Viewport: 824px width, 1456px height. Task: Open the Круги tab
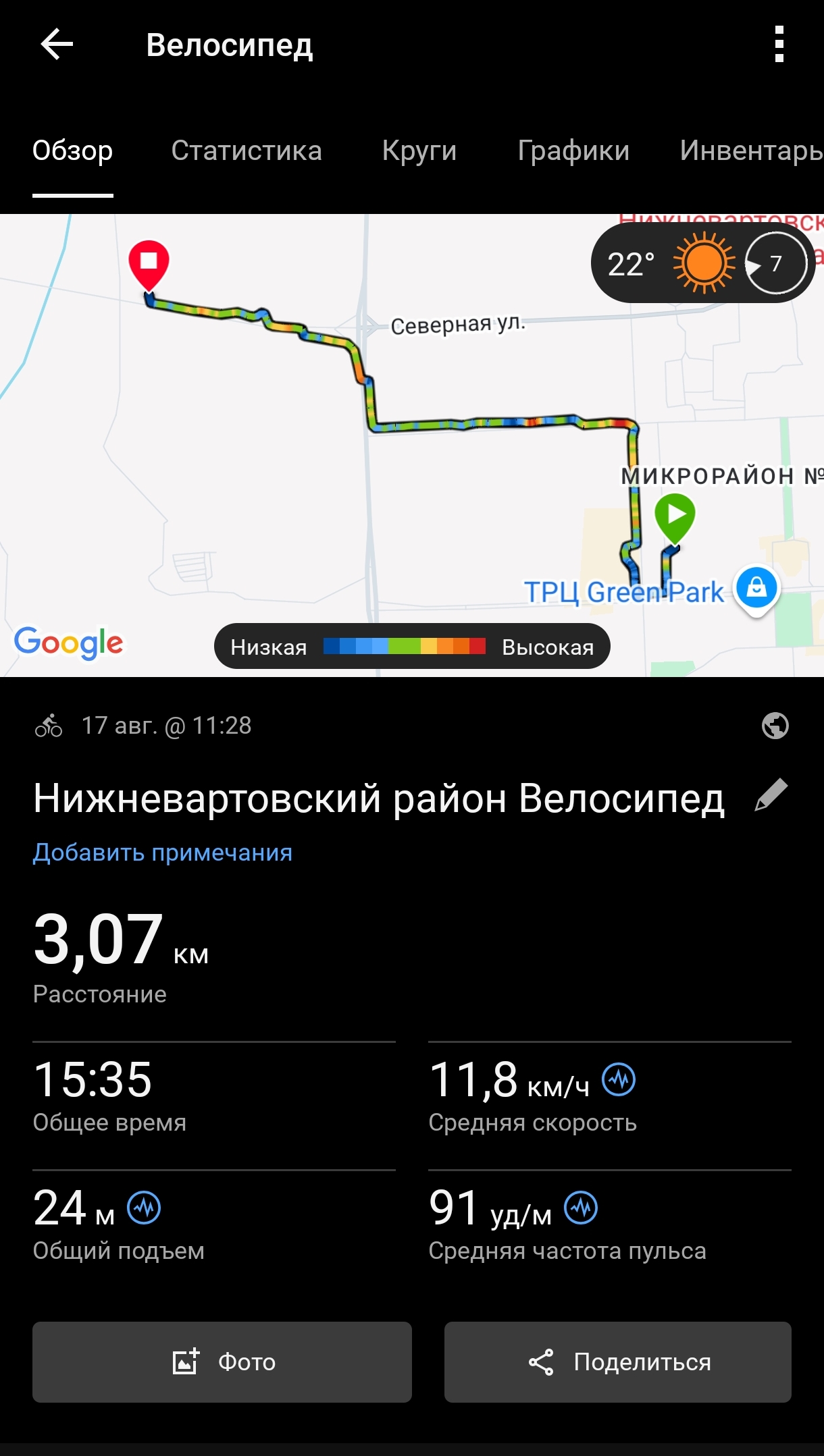419,151
